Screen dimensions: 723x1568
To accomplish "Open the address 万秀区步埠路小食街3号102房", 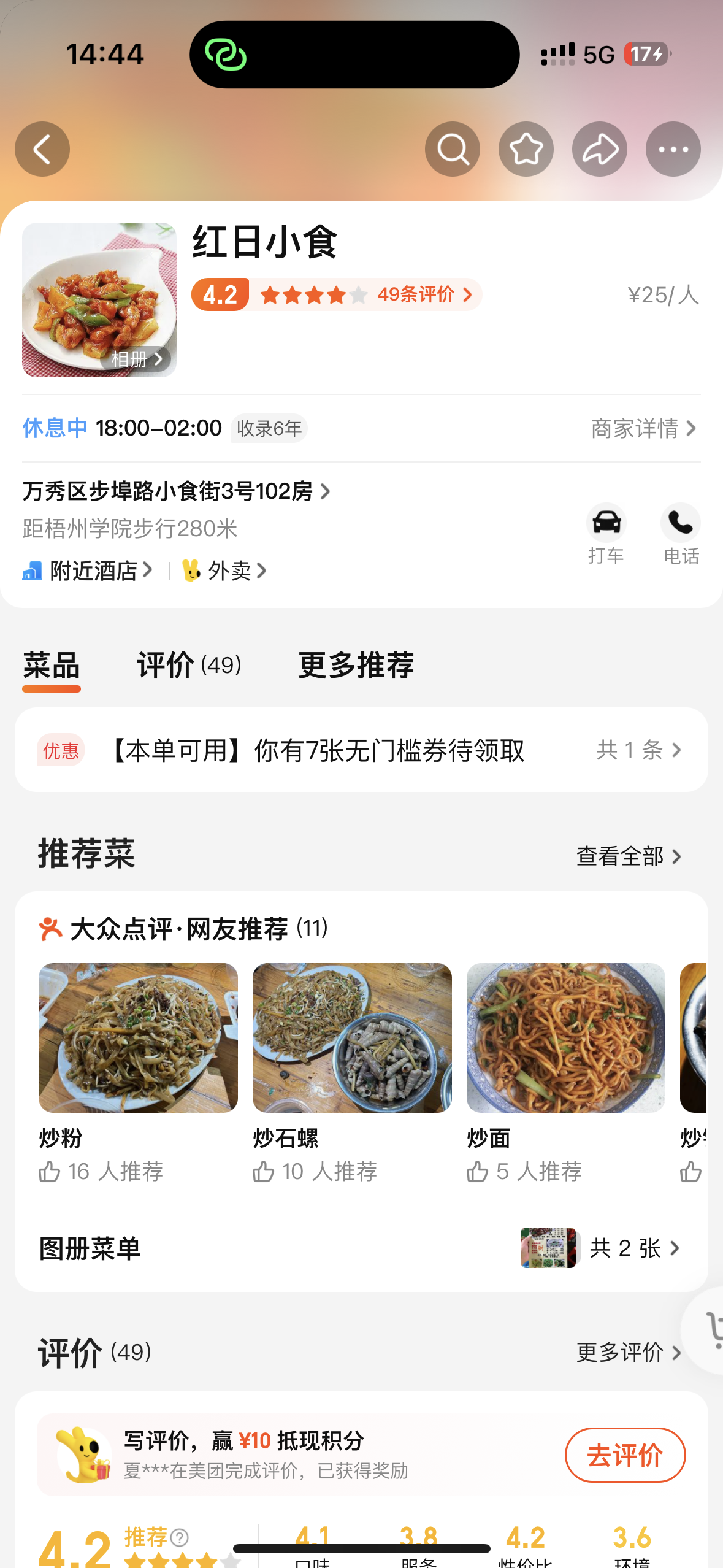I will pyautogui.click(x=176, y=491).
